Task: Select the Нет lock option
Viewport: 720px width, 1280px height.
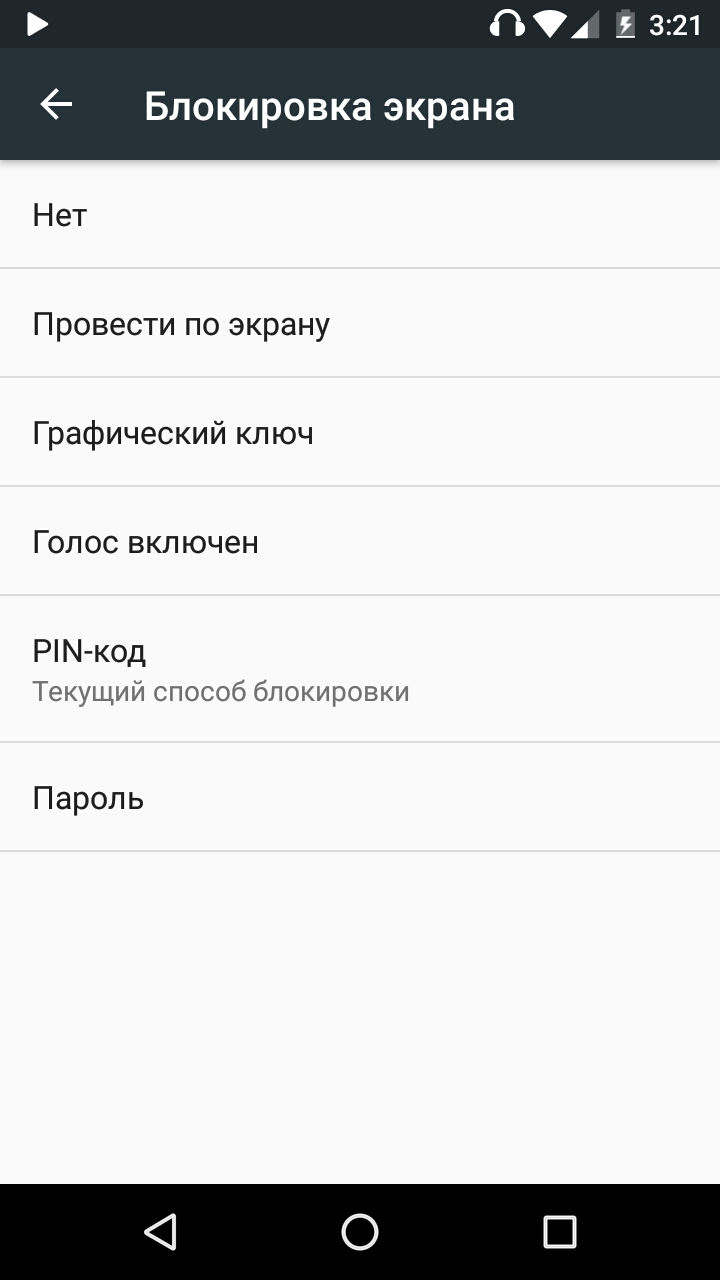Action: [360, 214]
